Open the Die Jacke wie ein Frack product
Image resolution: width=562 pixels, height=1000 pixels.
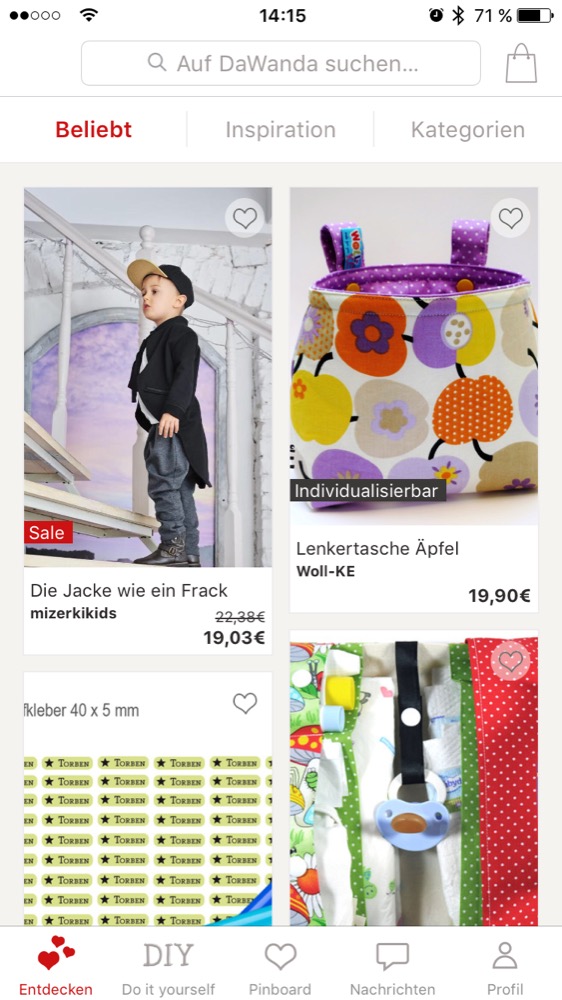148,421
